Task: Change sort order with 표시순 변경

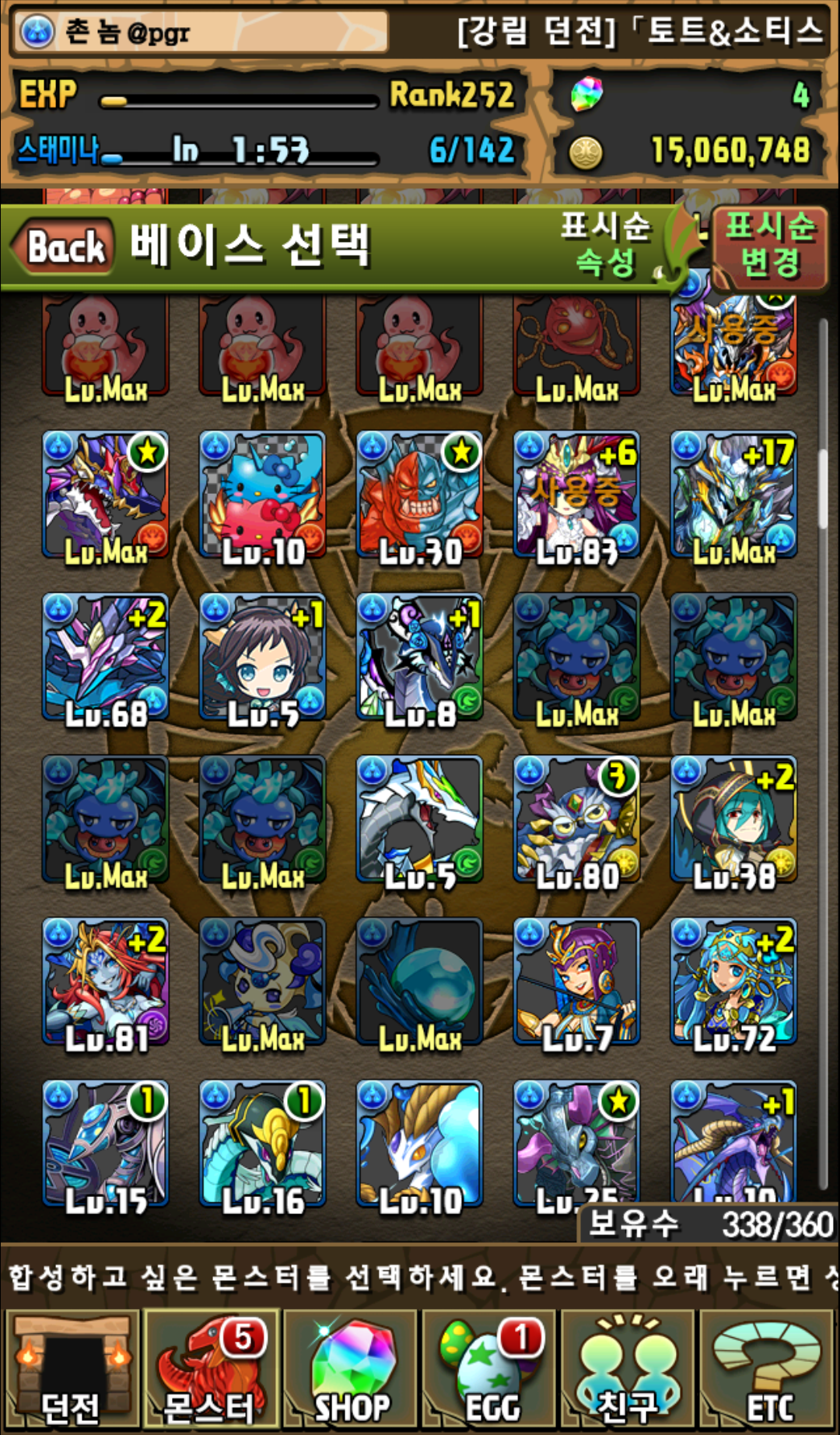Action: click(x=768, y=247)
